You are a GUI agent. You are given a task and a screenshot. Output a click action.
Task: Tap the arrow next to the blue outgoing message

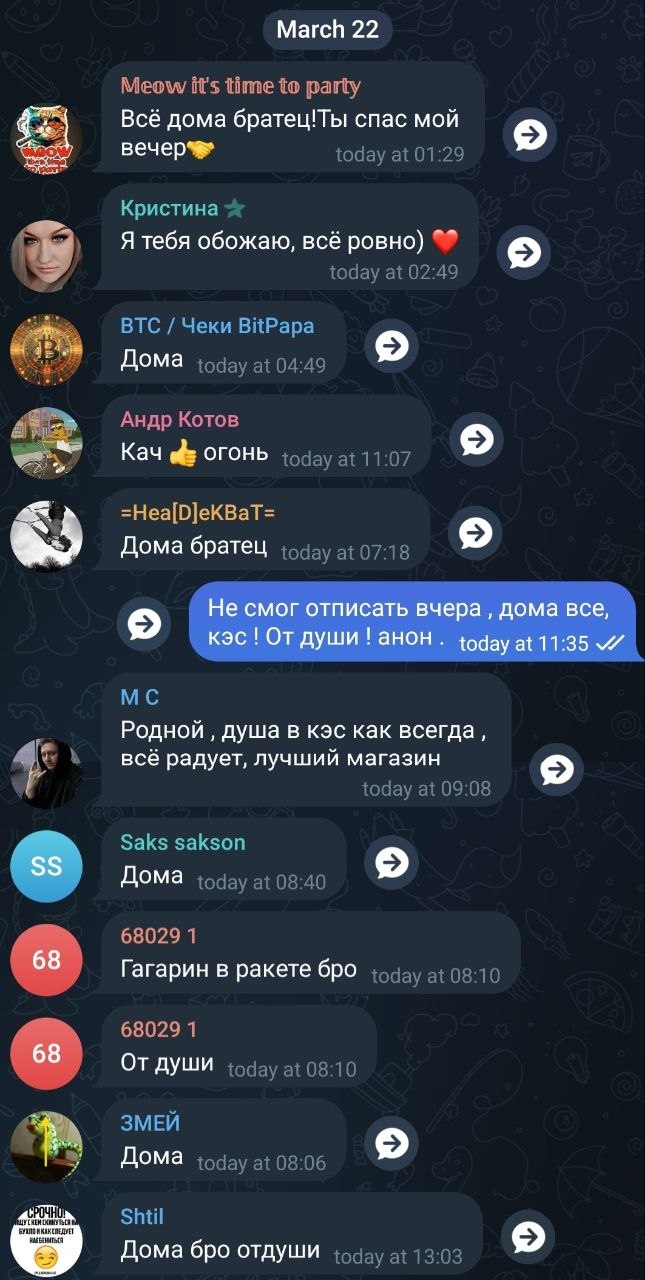(x=145, y=624)
